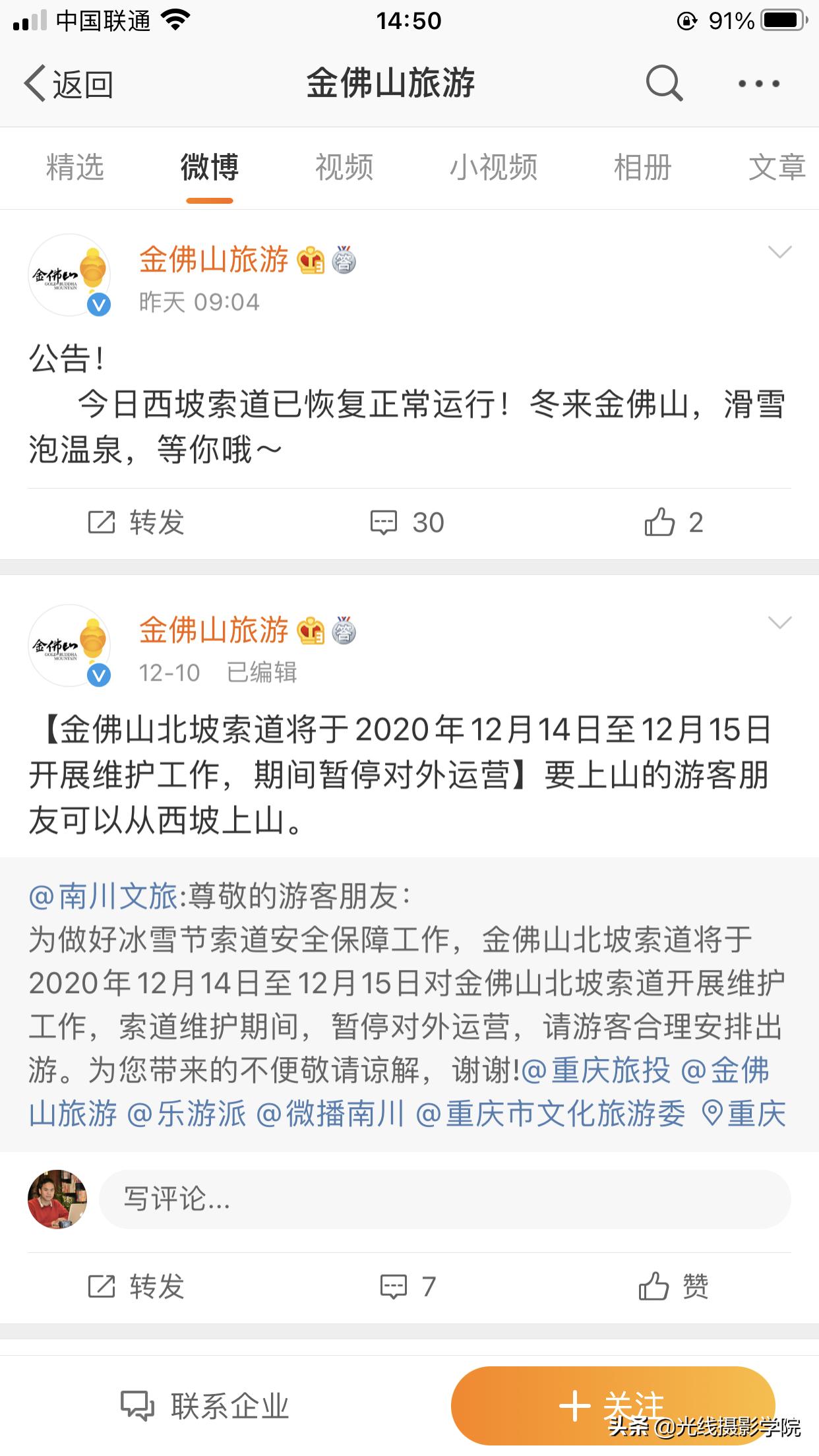Switch to the 相册 tab
Viewport: 819px width, 1456px height.
click(642, 168)
